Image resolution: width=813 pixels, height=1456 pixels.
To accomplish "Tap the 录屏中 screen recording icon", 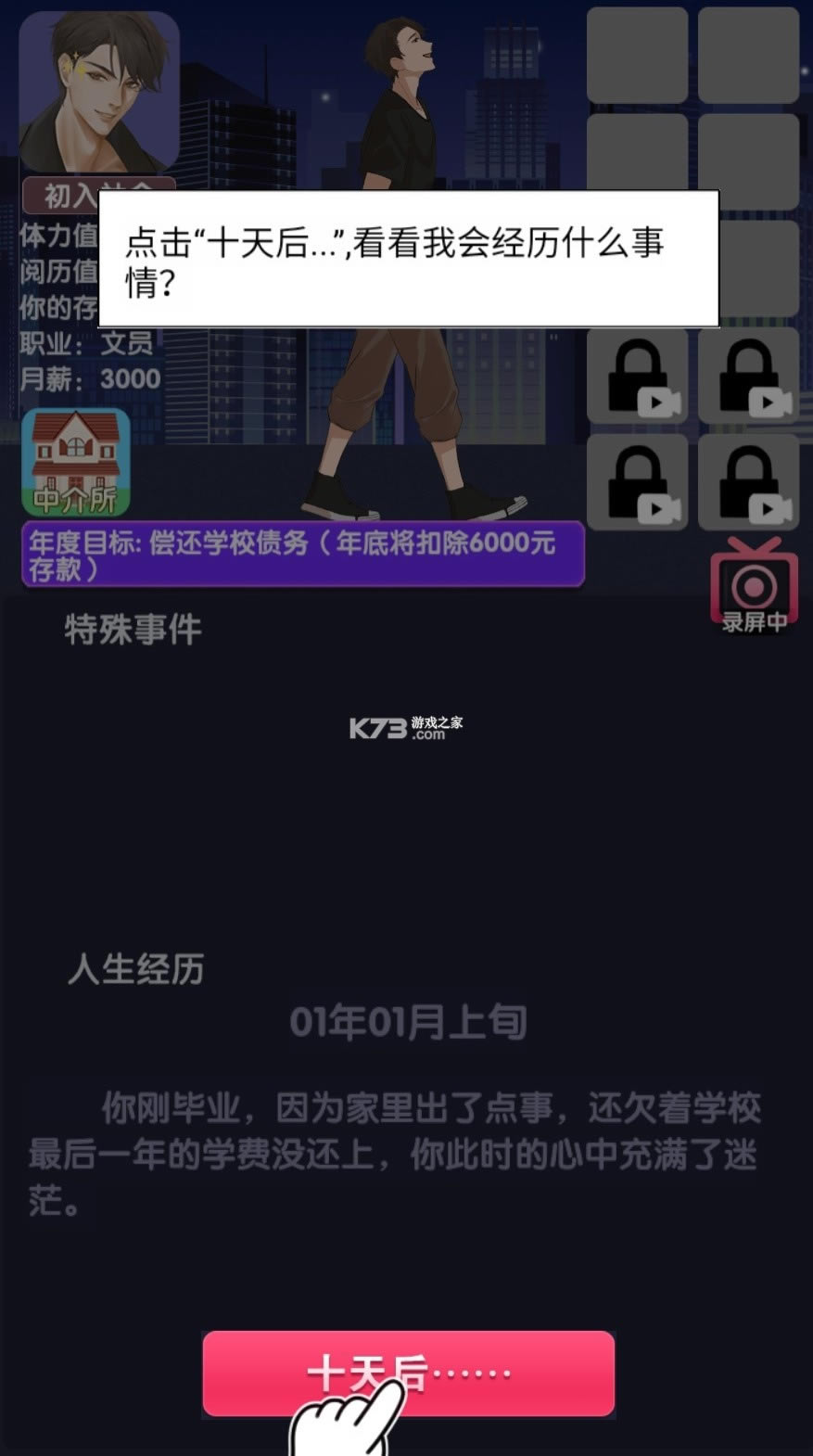I will tap(754, 585).
